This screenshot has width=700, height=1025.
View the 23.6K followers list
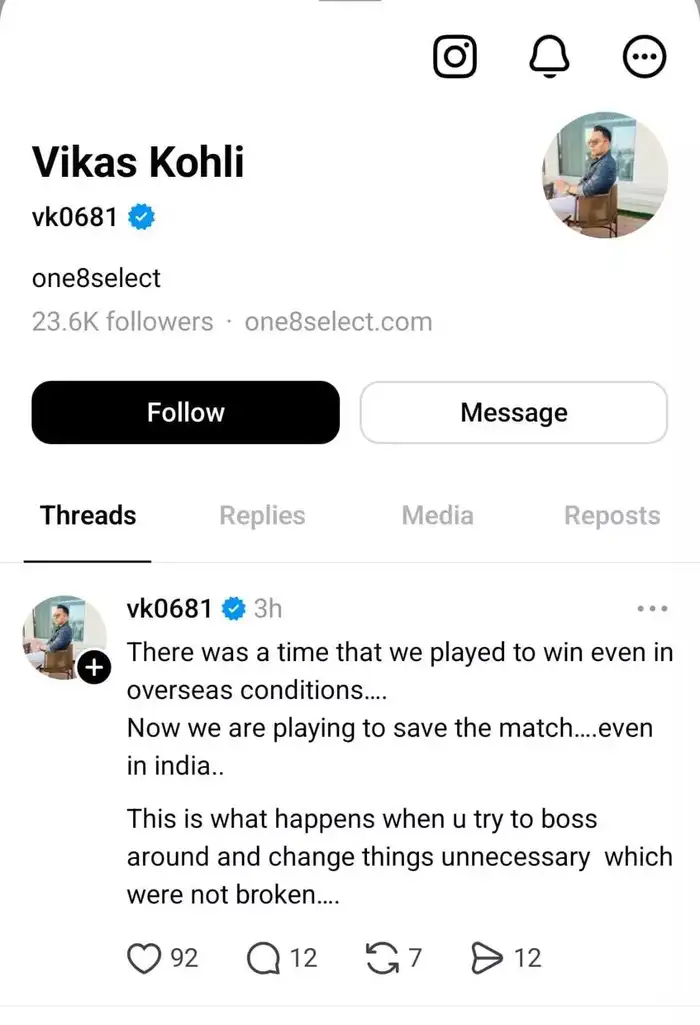click(122, 322)
